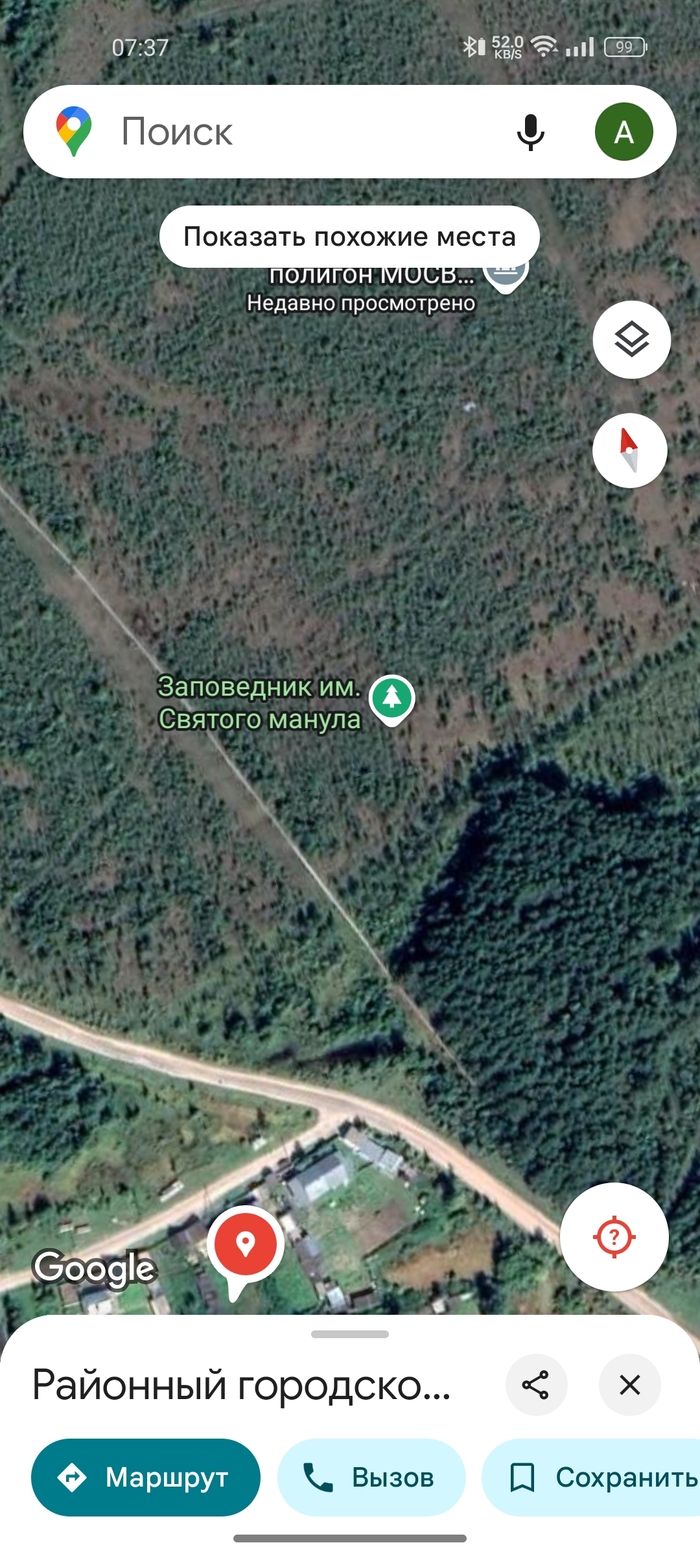Open Заповедник им. Святого манула marker

pyautogui.click(x=391, y=699)
